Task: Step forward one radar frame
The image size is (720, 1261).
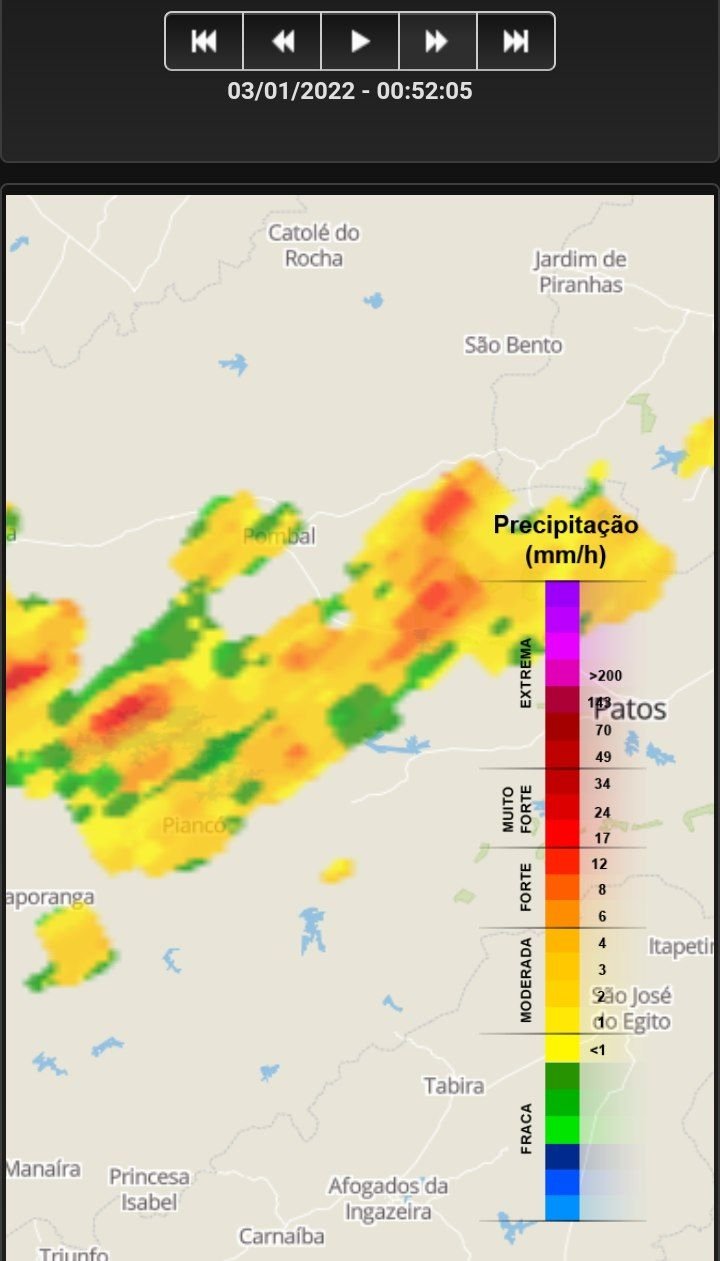Action: click(x=438, y=41)
